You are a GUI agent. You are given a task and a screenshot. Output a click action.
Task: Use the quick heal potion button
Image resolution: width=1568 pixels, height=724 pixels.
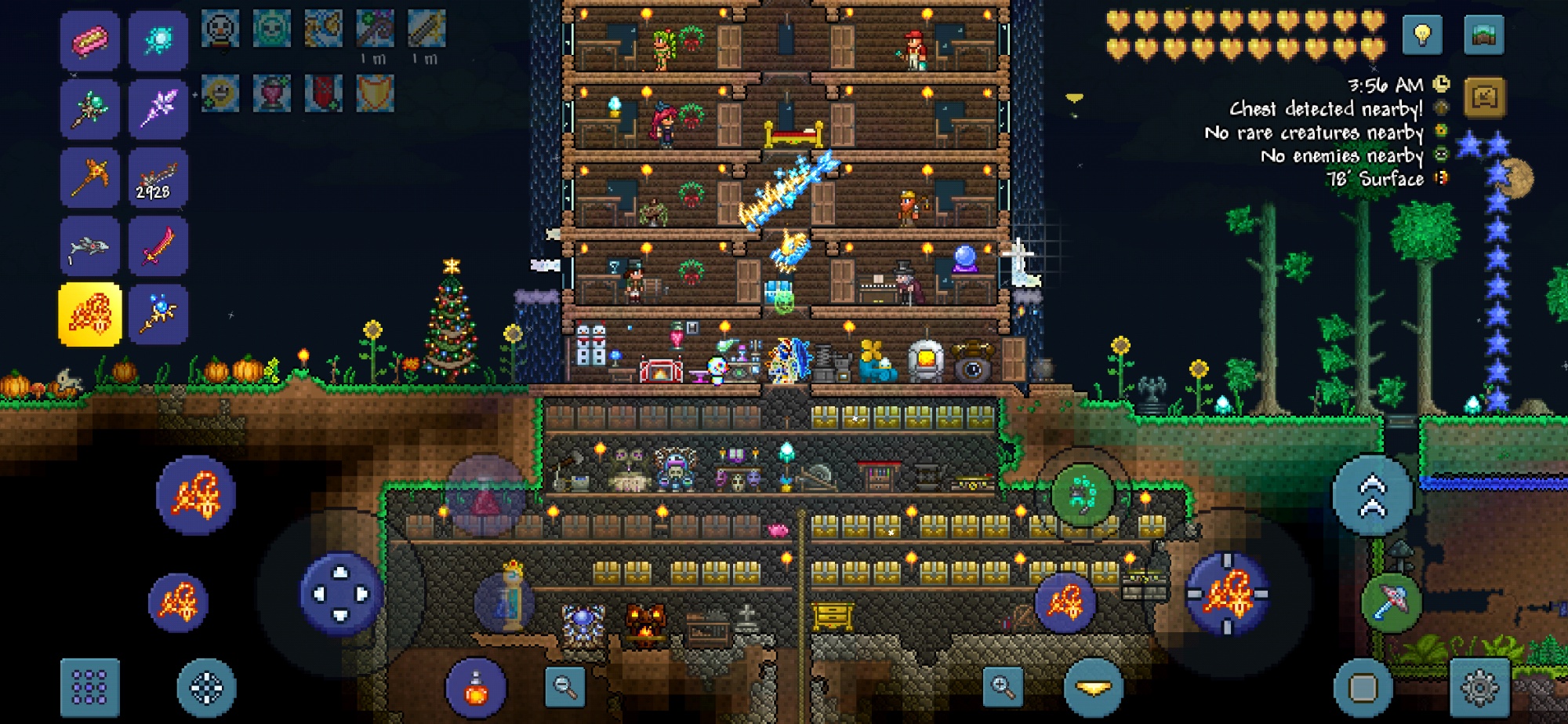pos(476,688)
